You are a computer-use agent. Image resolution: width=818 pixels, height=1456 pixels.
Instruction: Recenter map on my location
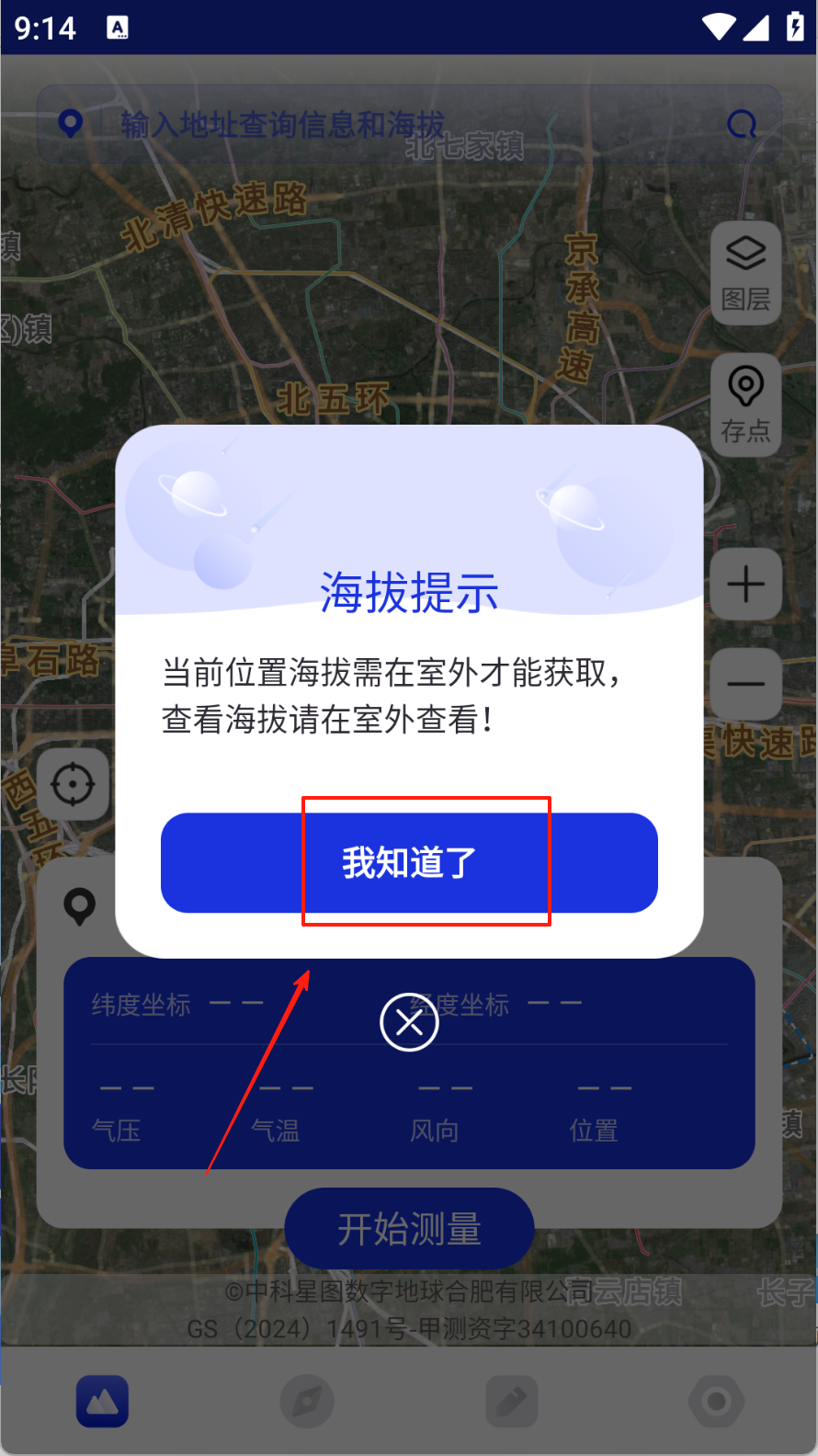click(73, 784)
